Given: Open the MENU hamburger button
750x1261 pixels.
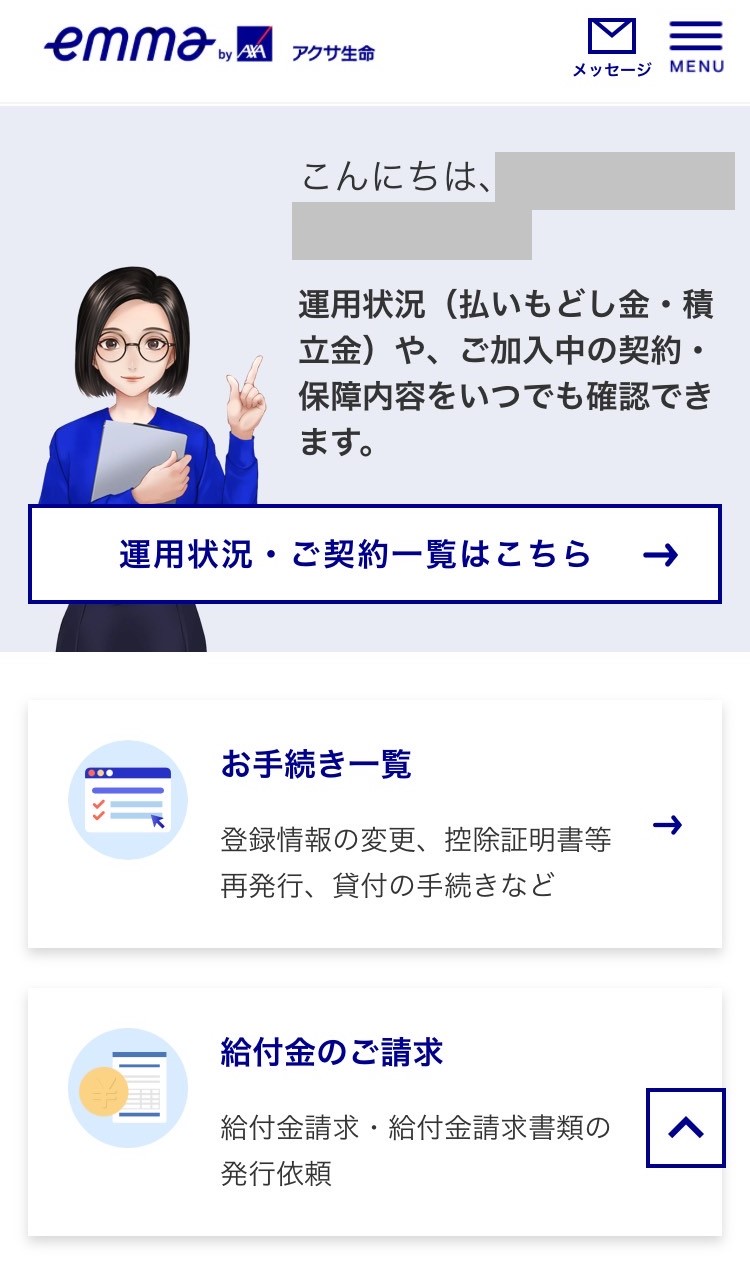Looking at the screenshot, I should (697, 47).
